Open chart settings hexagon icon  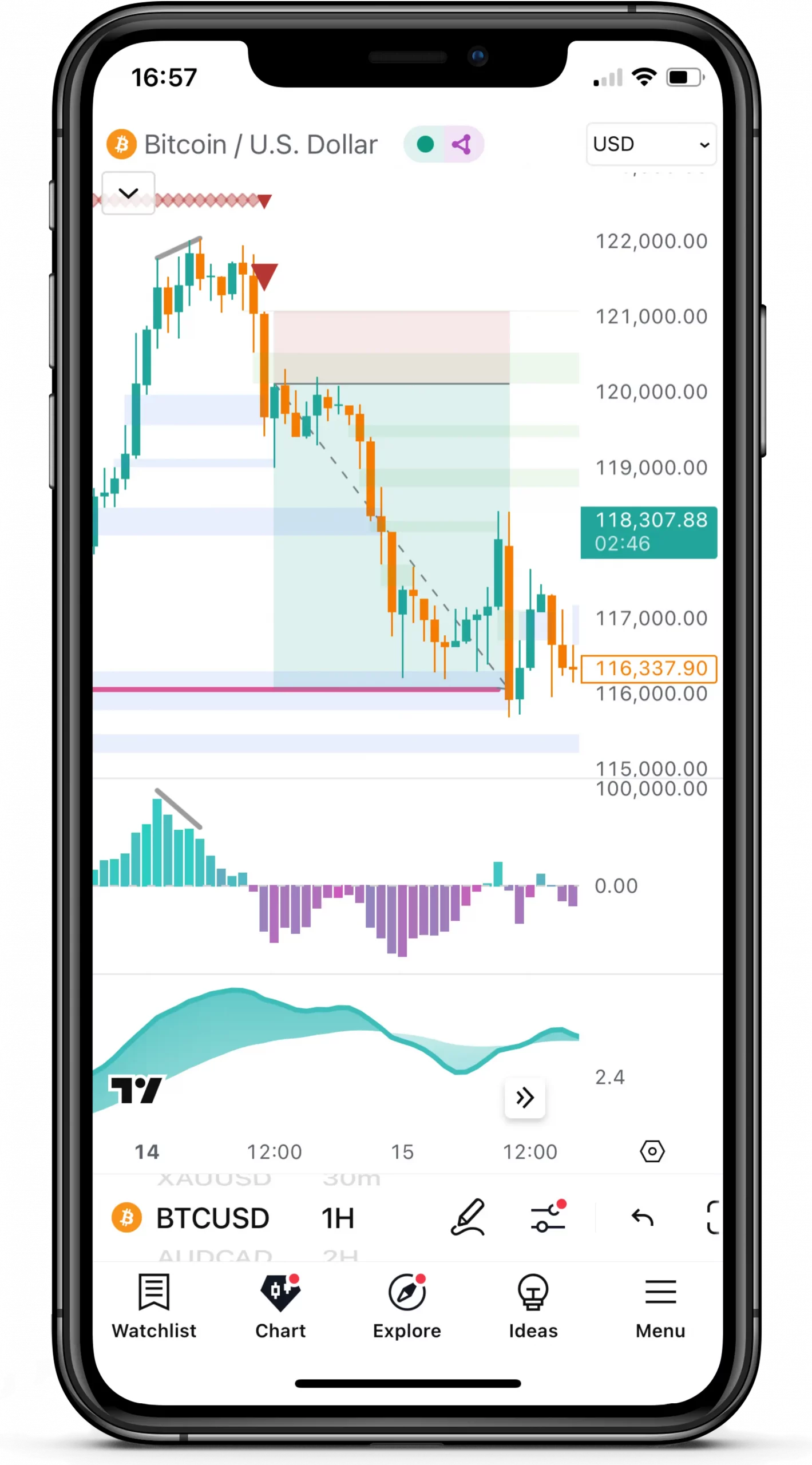click(652, 1151)
